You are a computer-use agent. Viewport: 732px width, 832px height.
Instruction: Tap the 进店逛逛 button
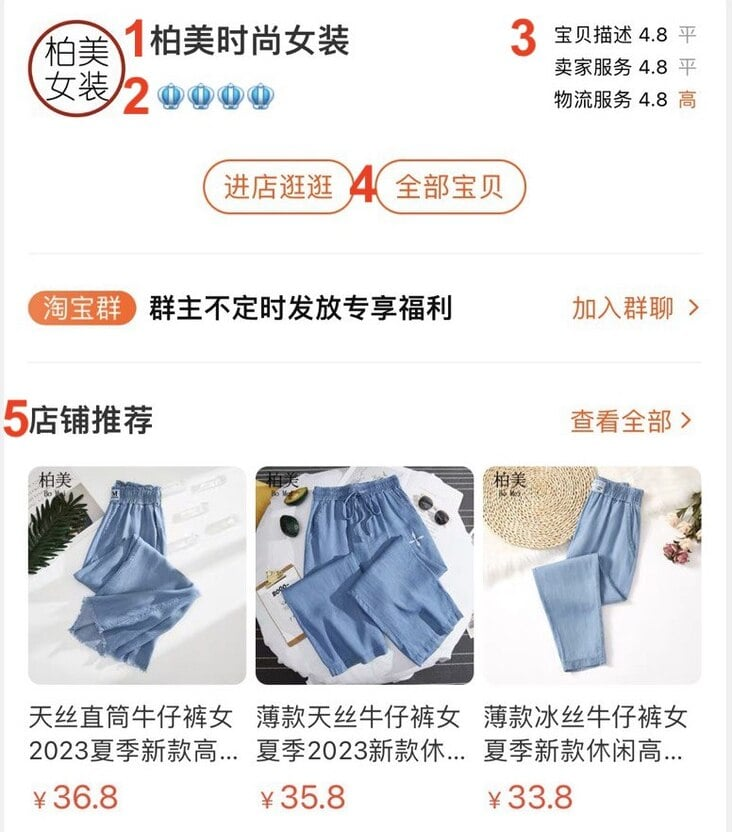click(278, 187)
